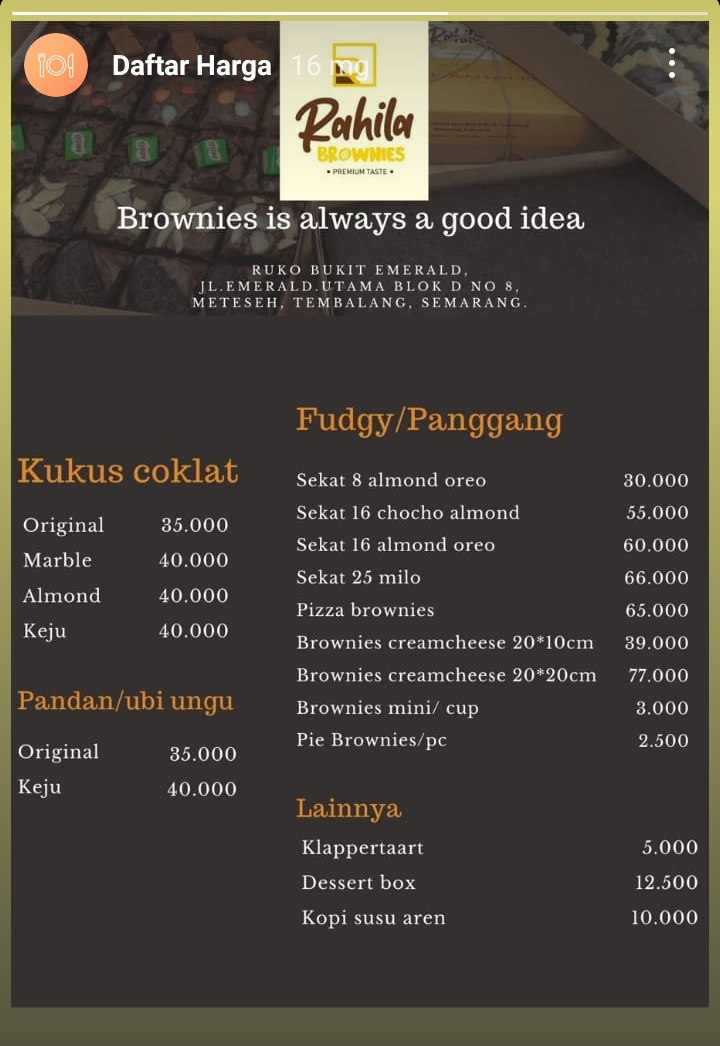Tap the Brownies is always a good idea slogan
This screenshot has height=1046, width=720.
click(x=355, y=221)
